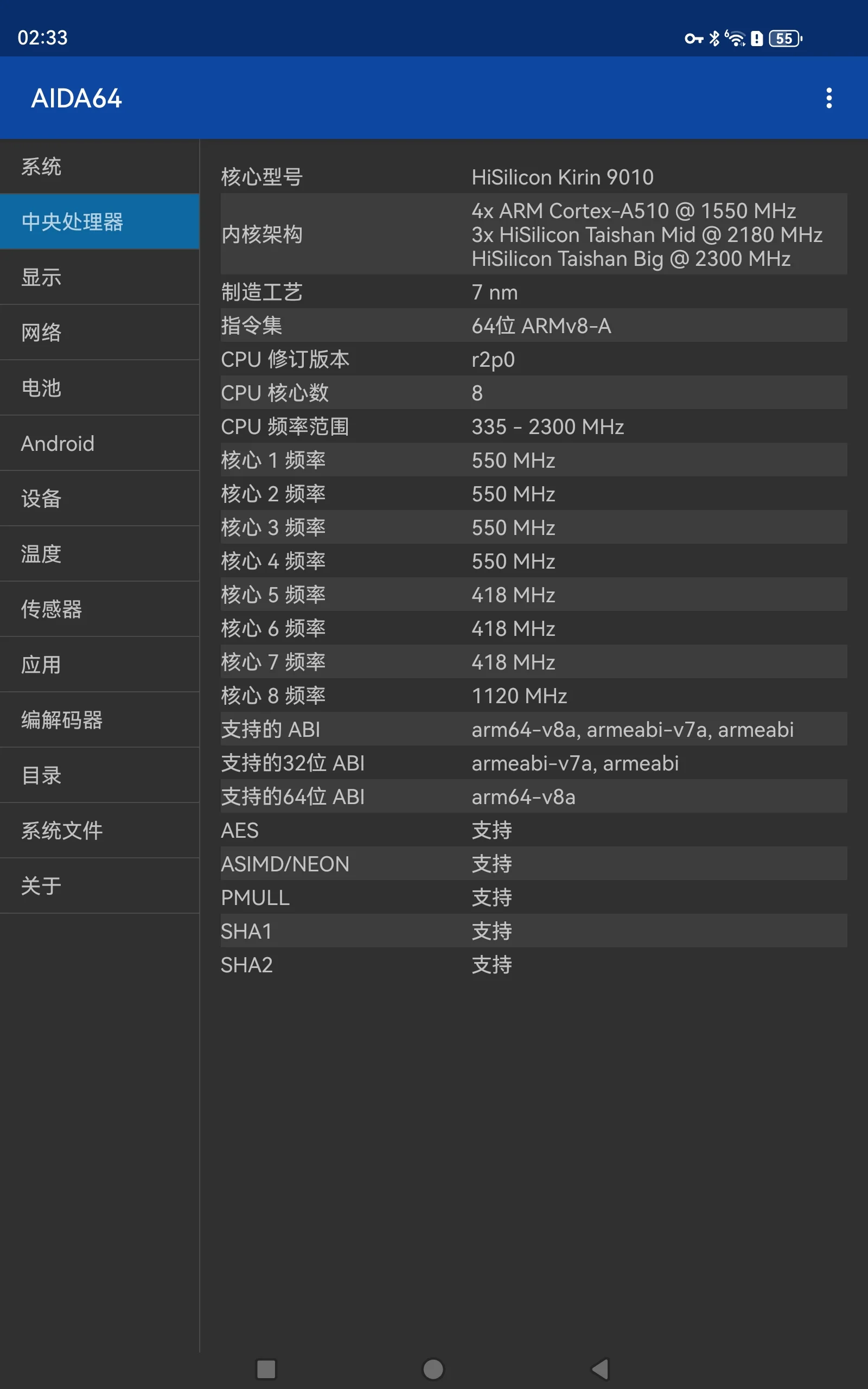Open the 系统 section
The height and width of the screenshot is (1389, 868).
click(x=99, y=167)
